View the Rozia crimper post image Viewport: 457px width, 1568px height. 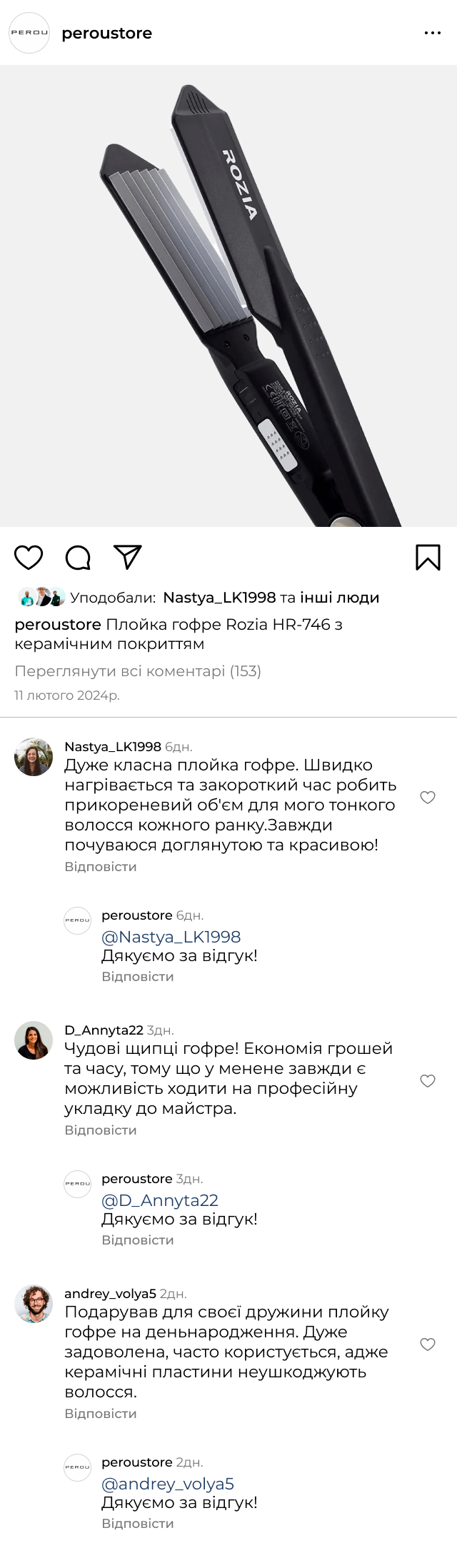click(228, 296)
